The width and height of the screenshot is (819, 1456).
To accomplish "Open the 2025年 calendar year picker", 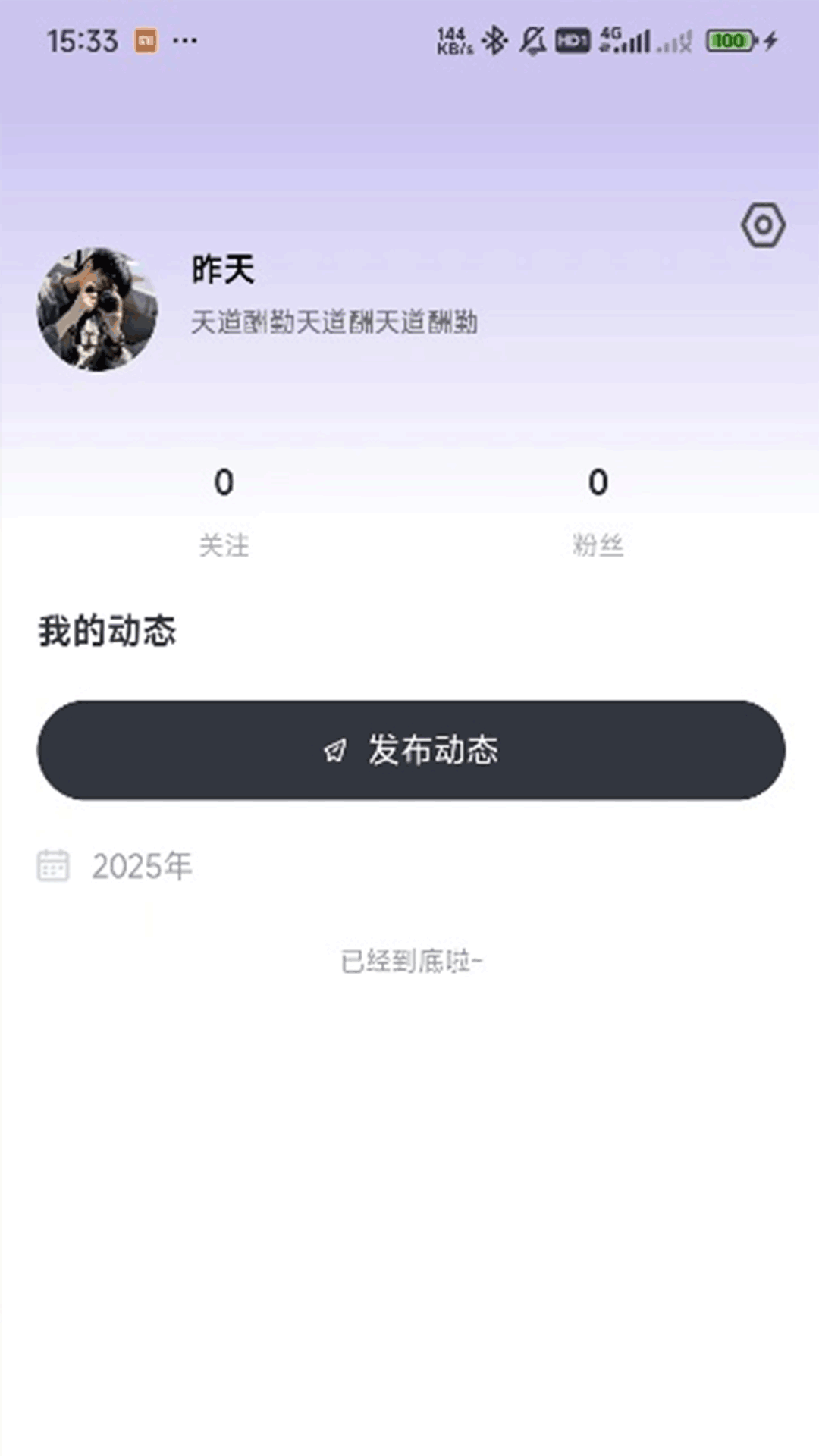I will tap(115, 866).
